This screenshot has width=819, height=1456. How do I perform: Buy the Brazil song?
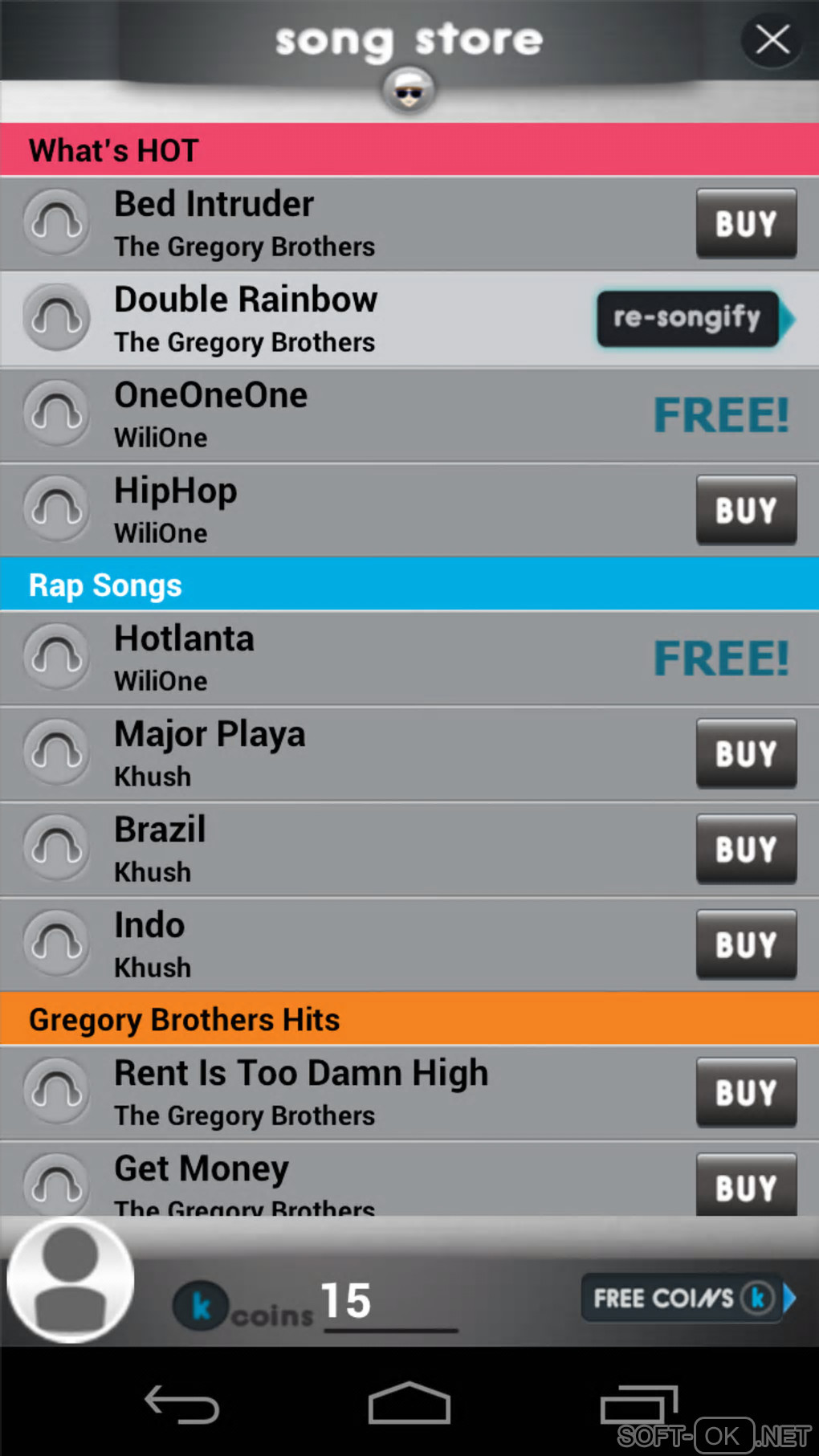tap(746, 849)
